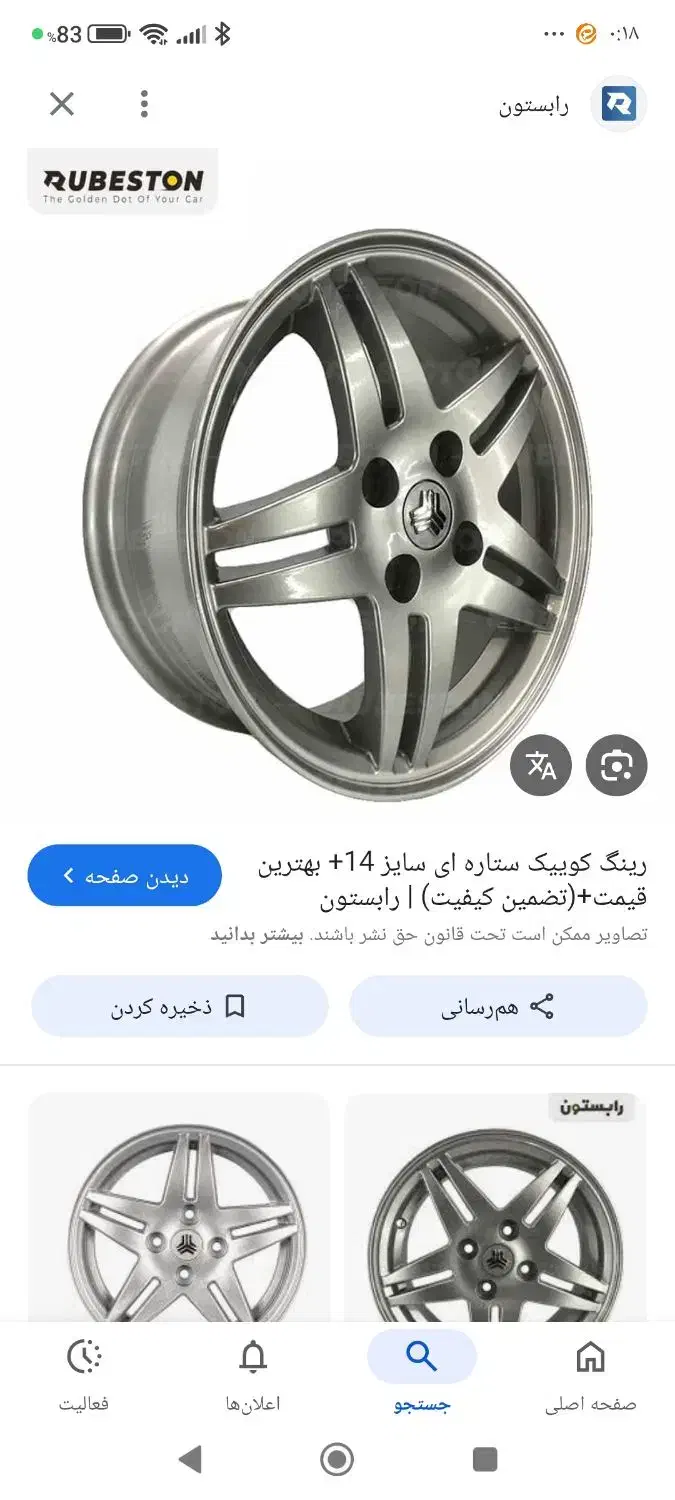The height and width of the screenshot is (1500, 675).
Task: Search this image with Lens
Action: (x=617, y=766)
